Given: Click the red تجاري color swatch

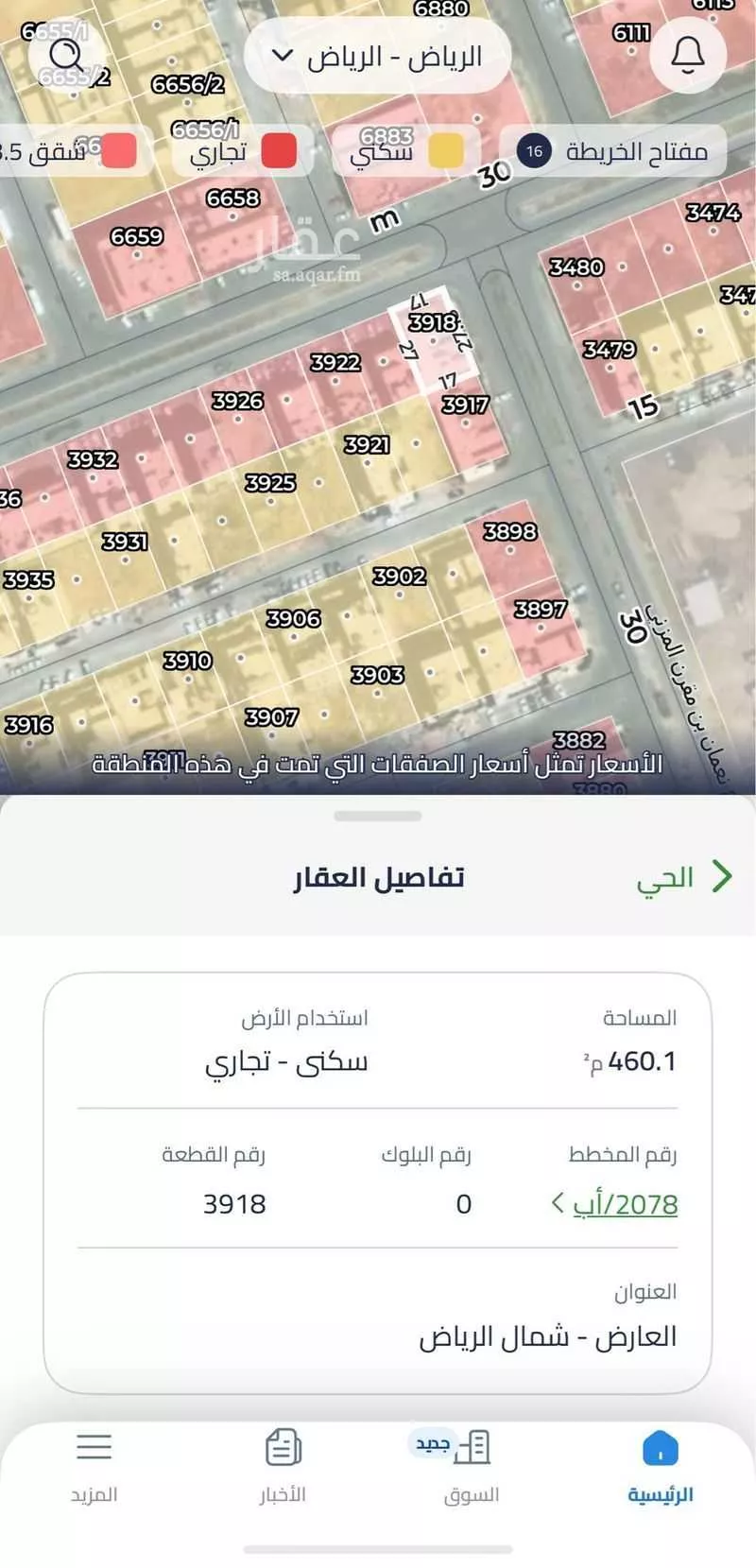Looking at the screenshot, I should point(279,150).
